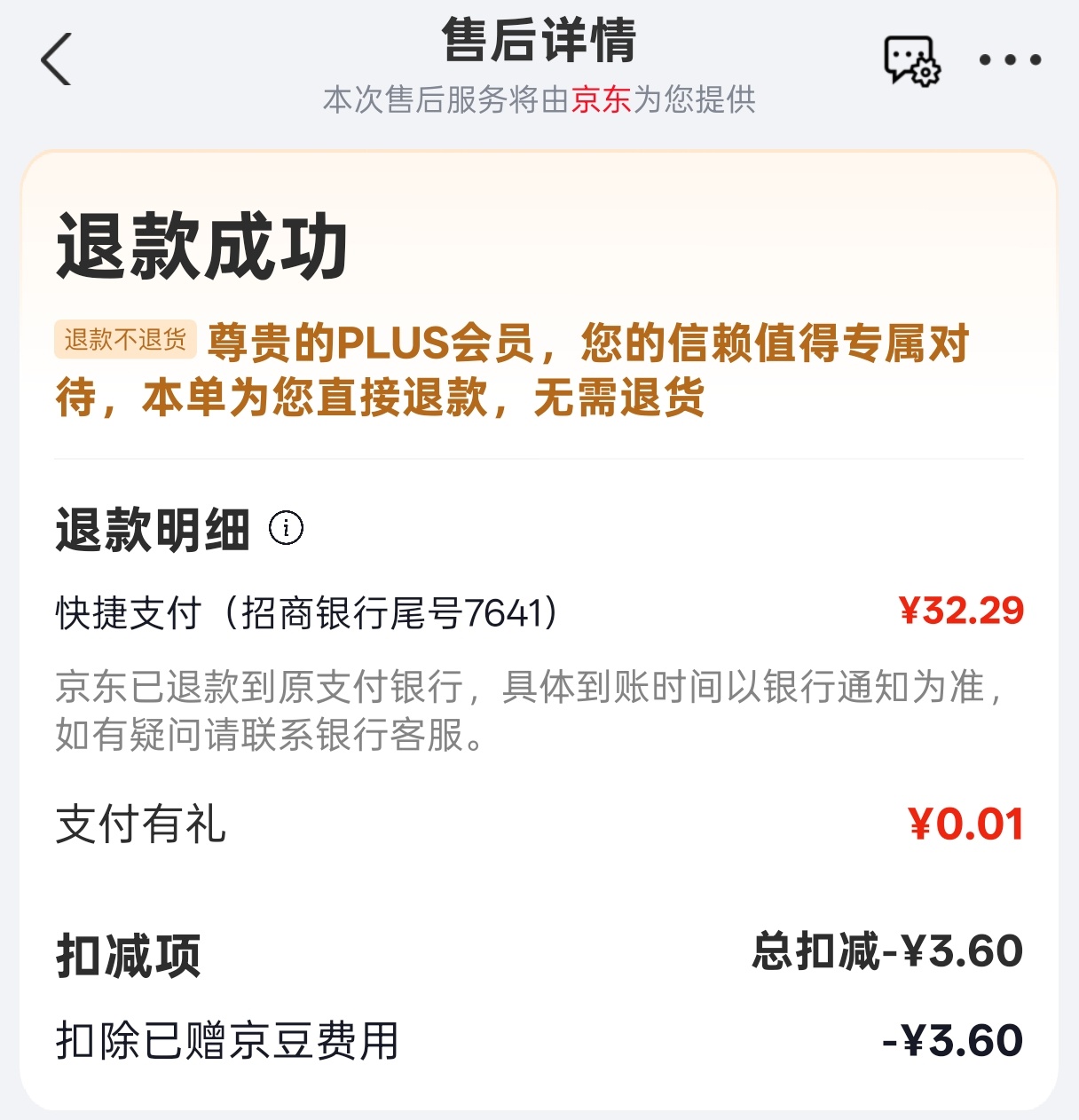Click the three-dot more options icon
The image size is (1079, 1120).
(x=1012, y=60)
